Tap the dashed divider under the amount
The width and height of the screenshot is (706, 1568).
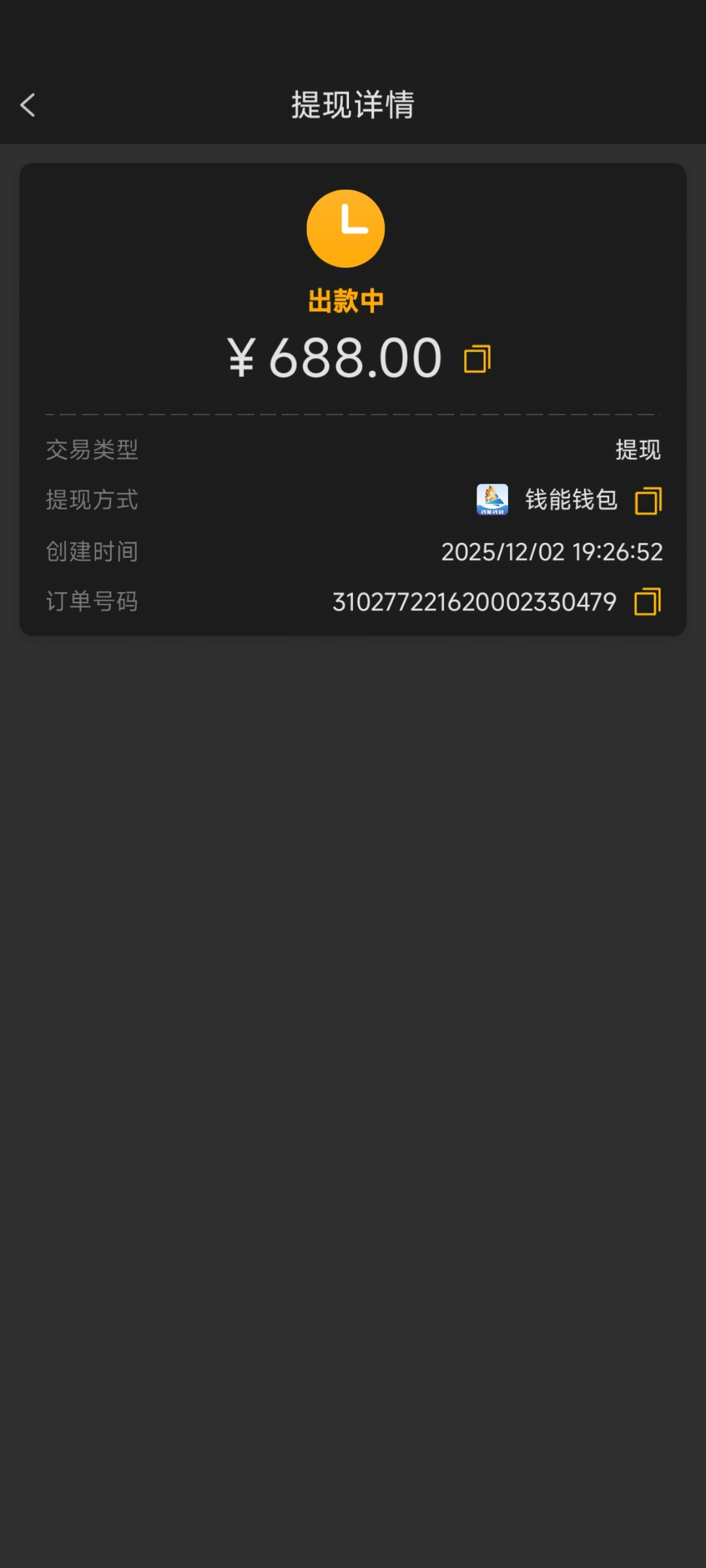tap(352, 414)
